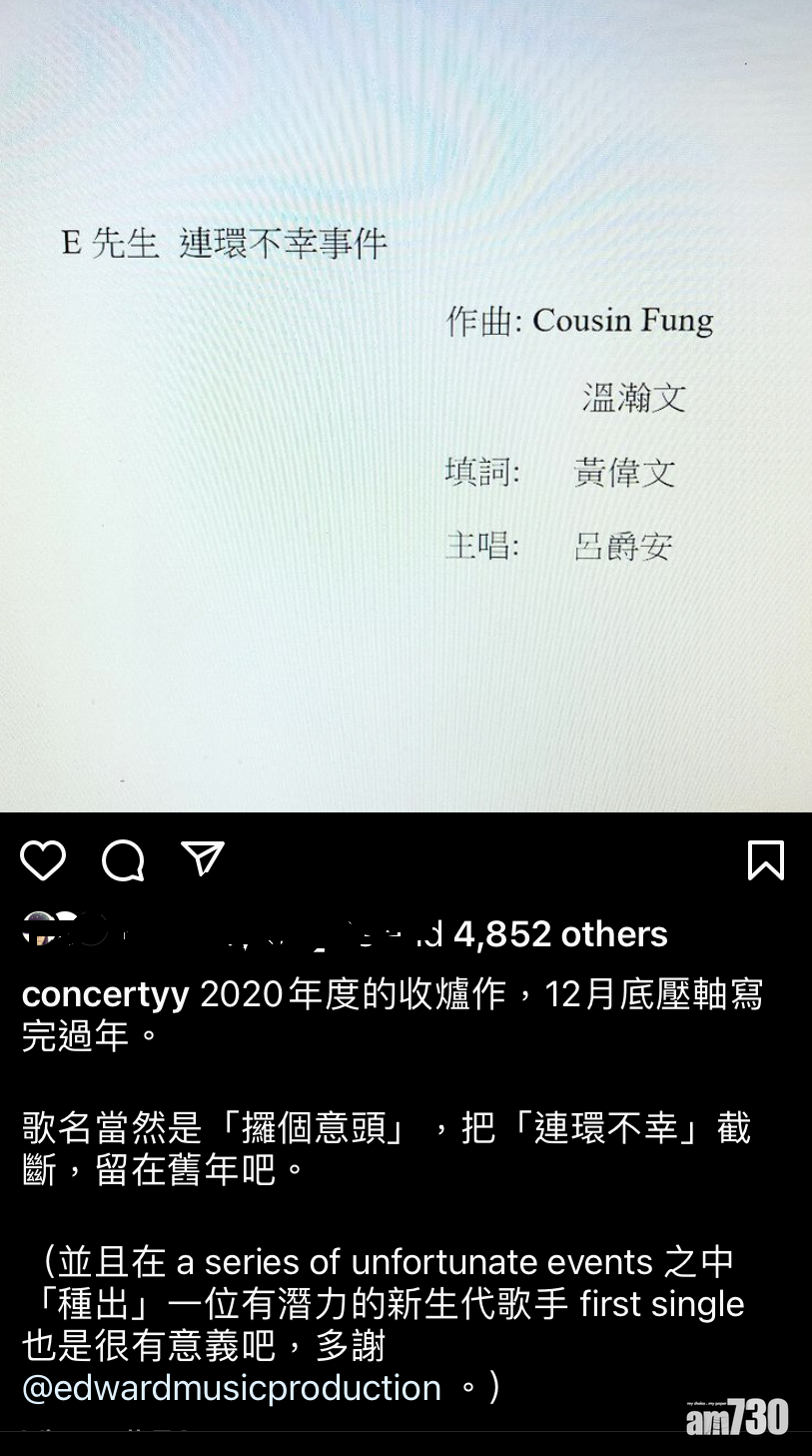View the list of 4,852 others who liked
This screenshot has width=812, height=1456.
(x=559, y=934)
